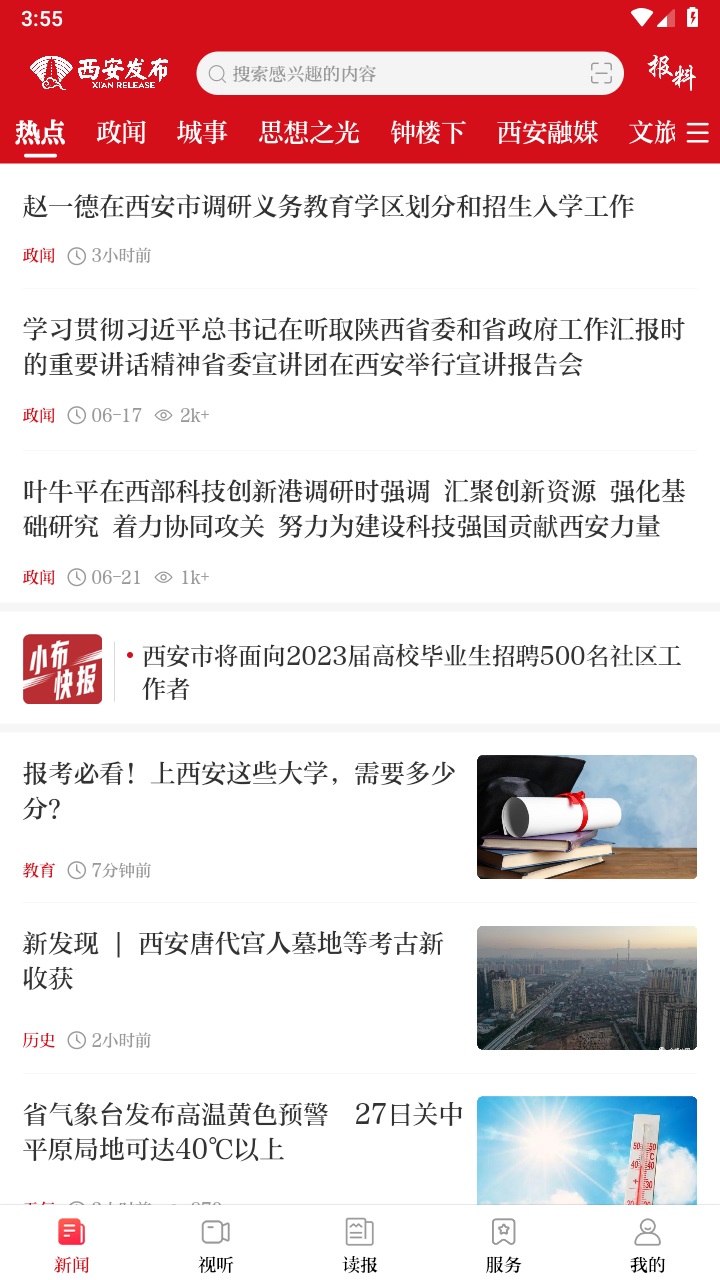Screen dimensions: 720x1280
Task: Select the 钟楼下 channel
Action: click(x=428, y=132)
